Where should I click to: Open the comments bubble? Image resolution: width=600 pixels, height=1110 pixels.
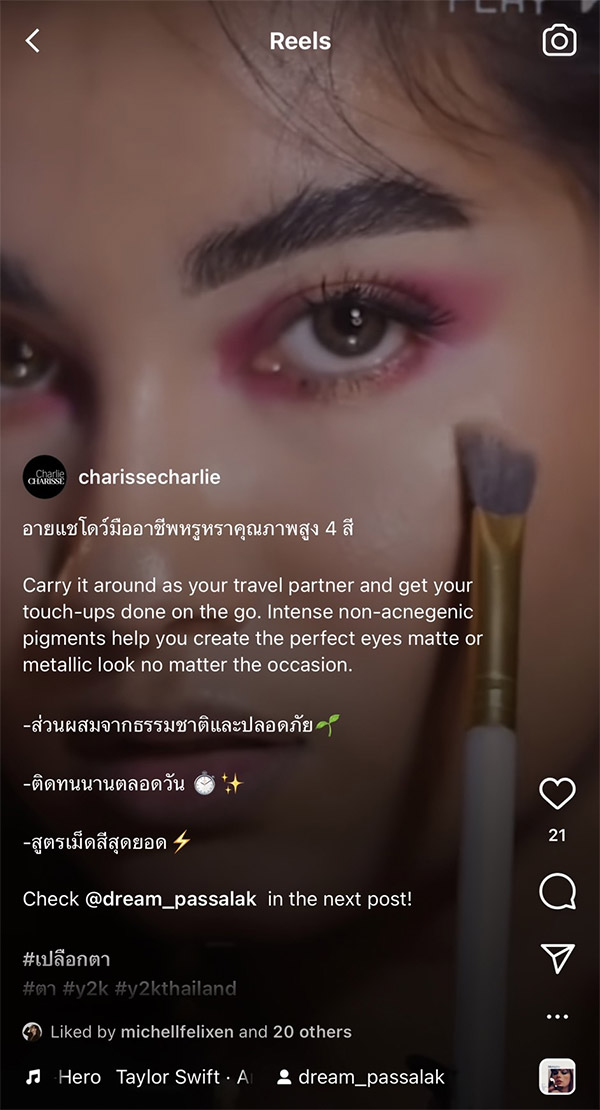[558, 891]
